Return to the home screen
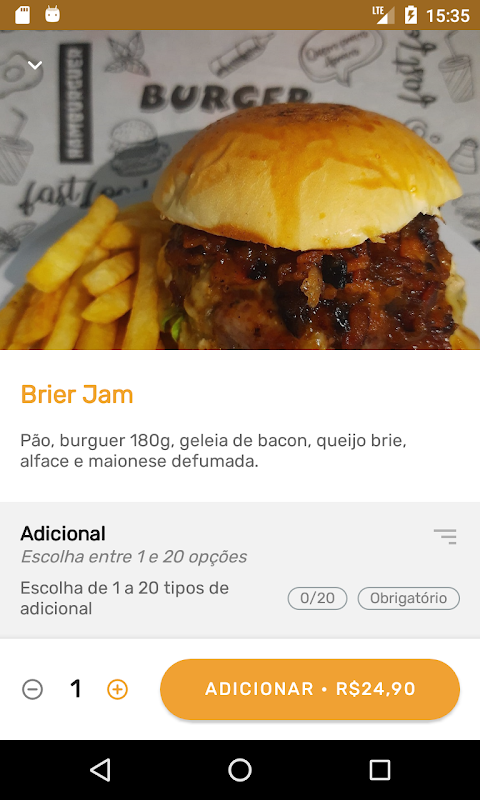Image resolution: width=480 pixels, height=800 pixels. [240, 770]
